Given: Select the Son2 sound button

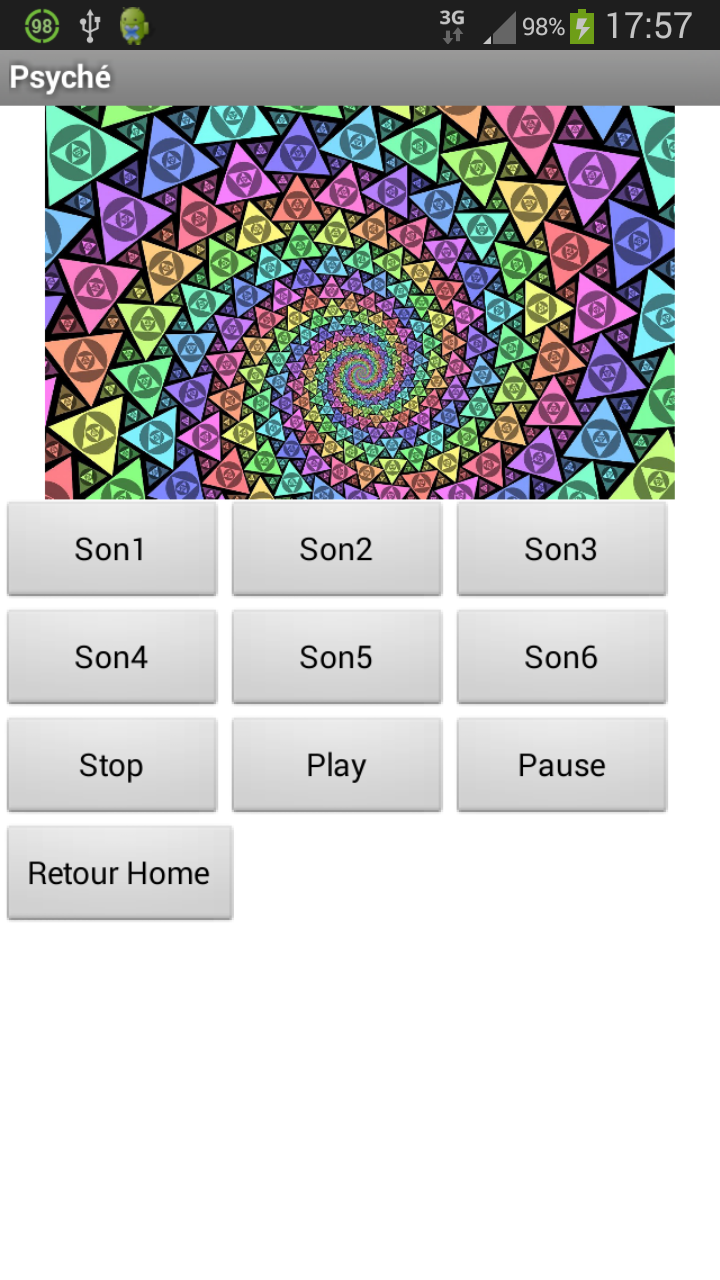Looking at the screenshot, I should click(337, 549).
